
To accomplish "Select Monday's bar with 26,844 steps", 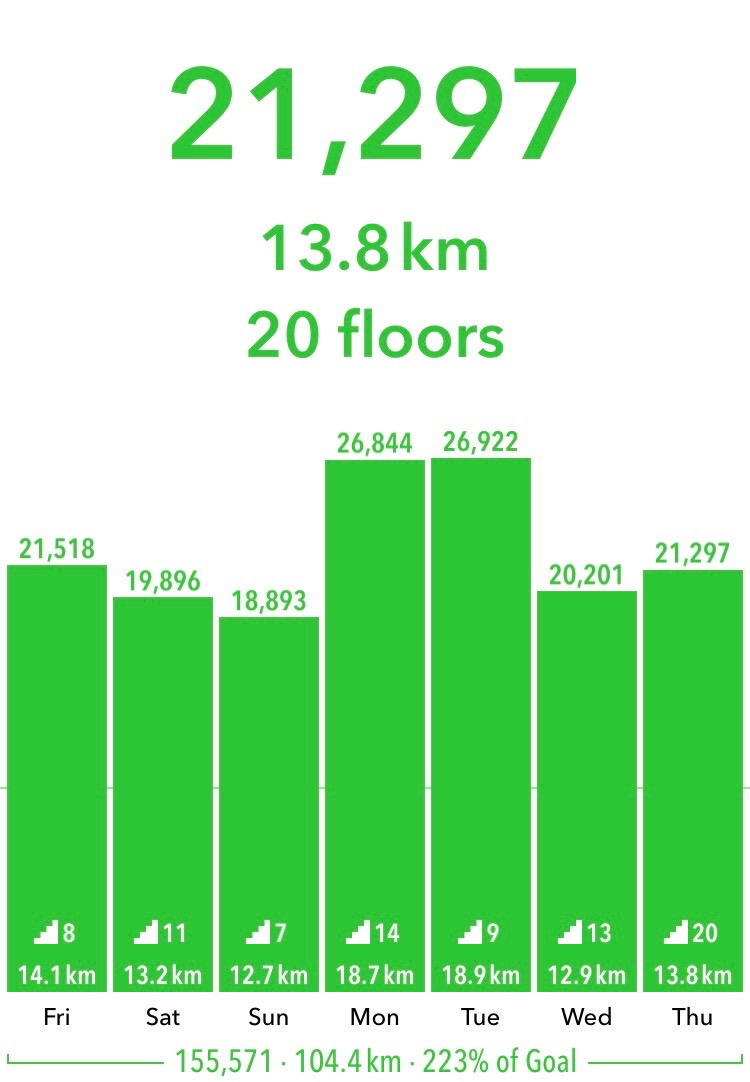I will coord(375,726).
